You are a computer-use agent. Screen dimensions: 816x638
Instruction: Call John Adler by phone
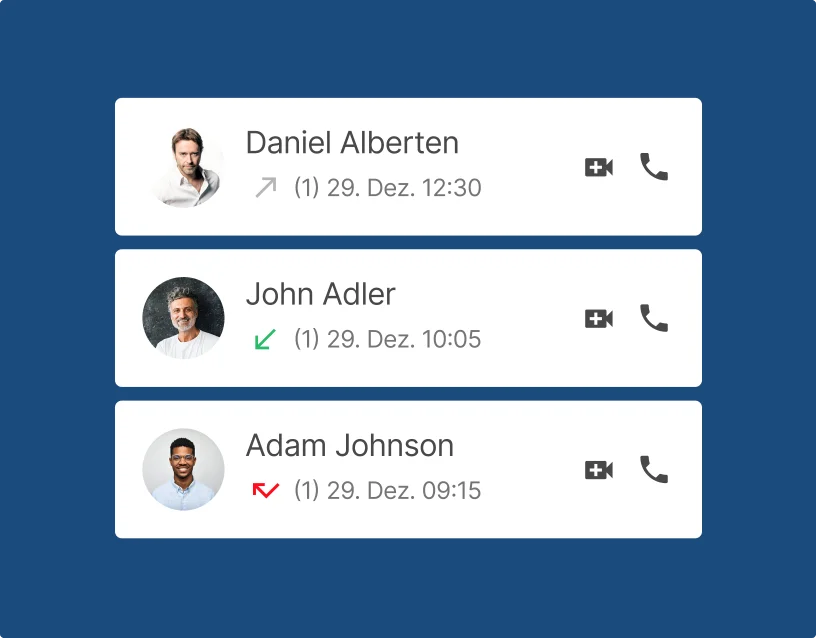[653, 319]
